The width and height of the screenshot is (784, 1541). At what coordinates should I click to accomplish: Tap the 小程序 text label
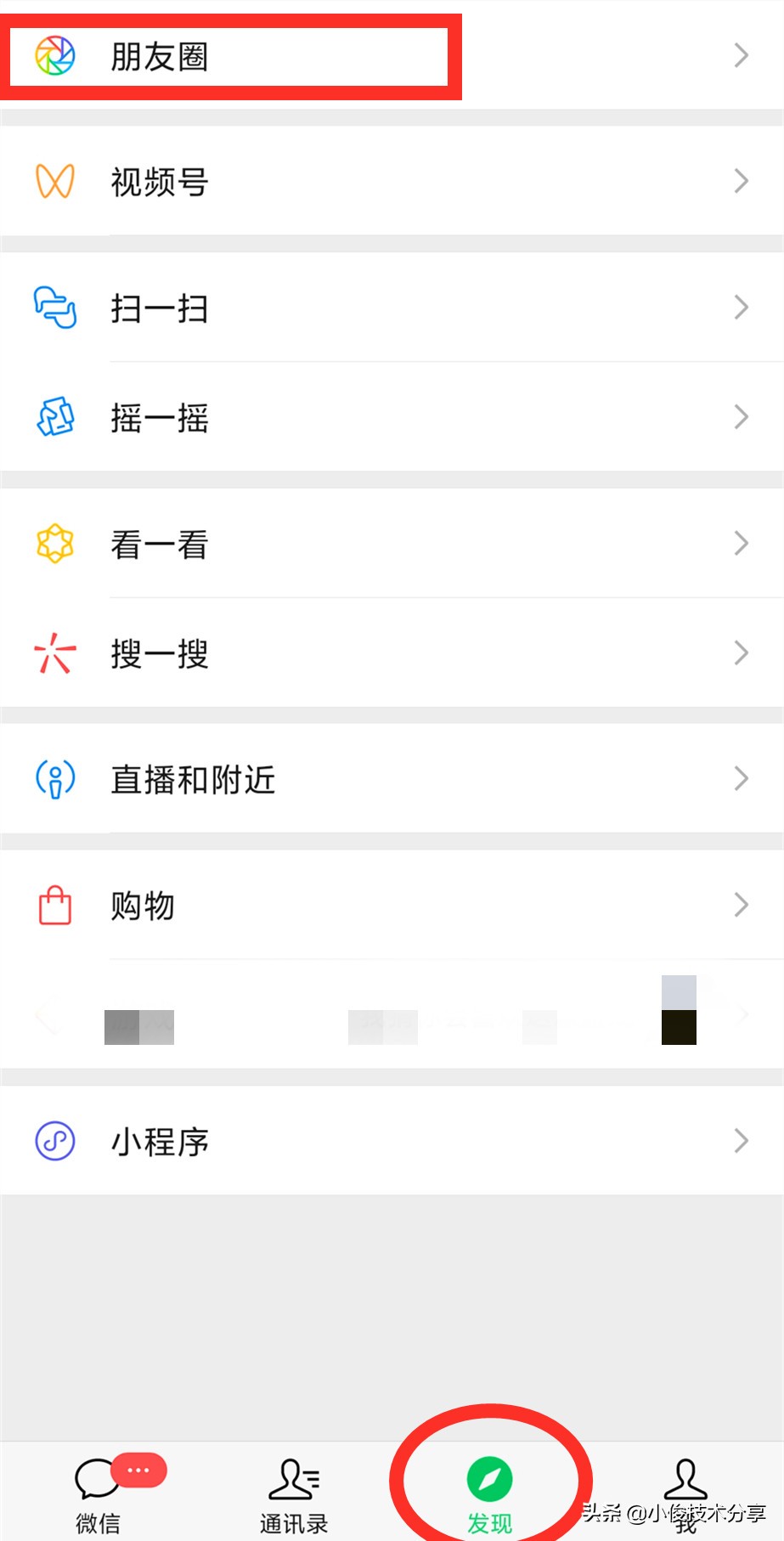coord(159,1142)
